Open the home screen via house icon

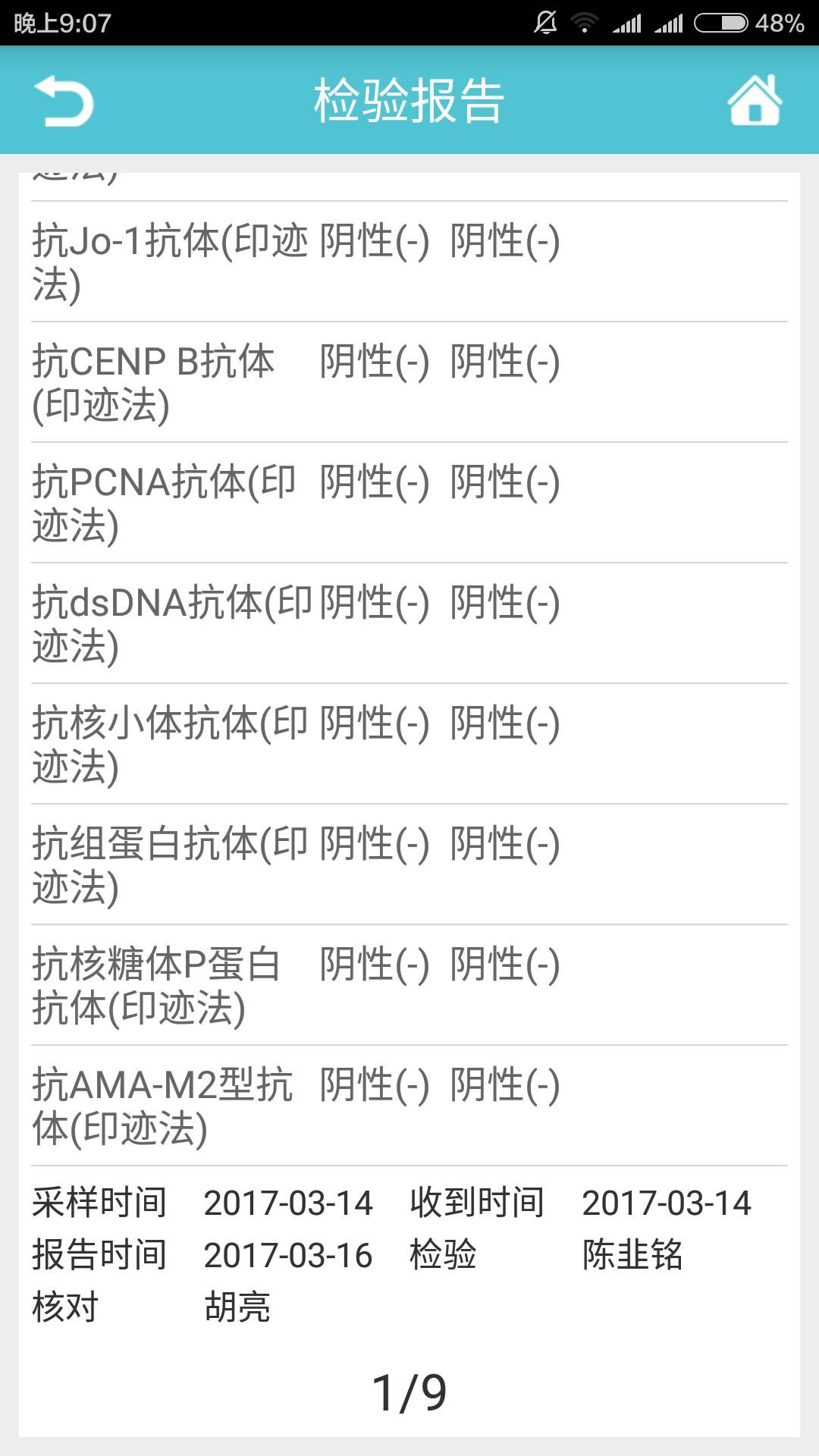point(754,100)
